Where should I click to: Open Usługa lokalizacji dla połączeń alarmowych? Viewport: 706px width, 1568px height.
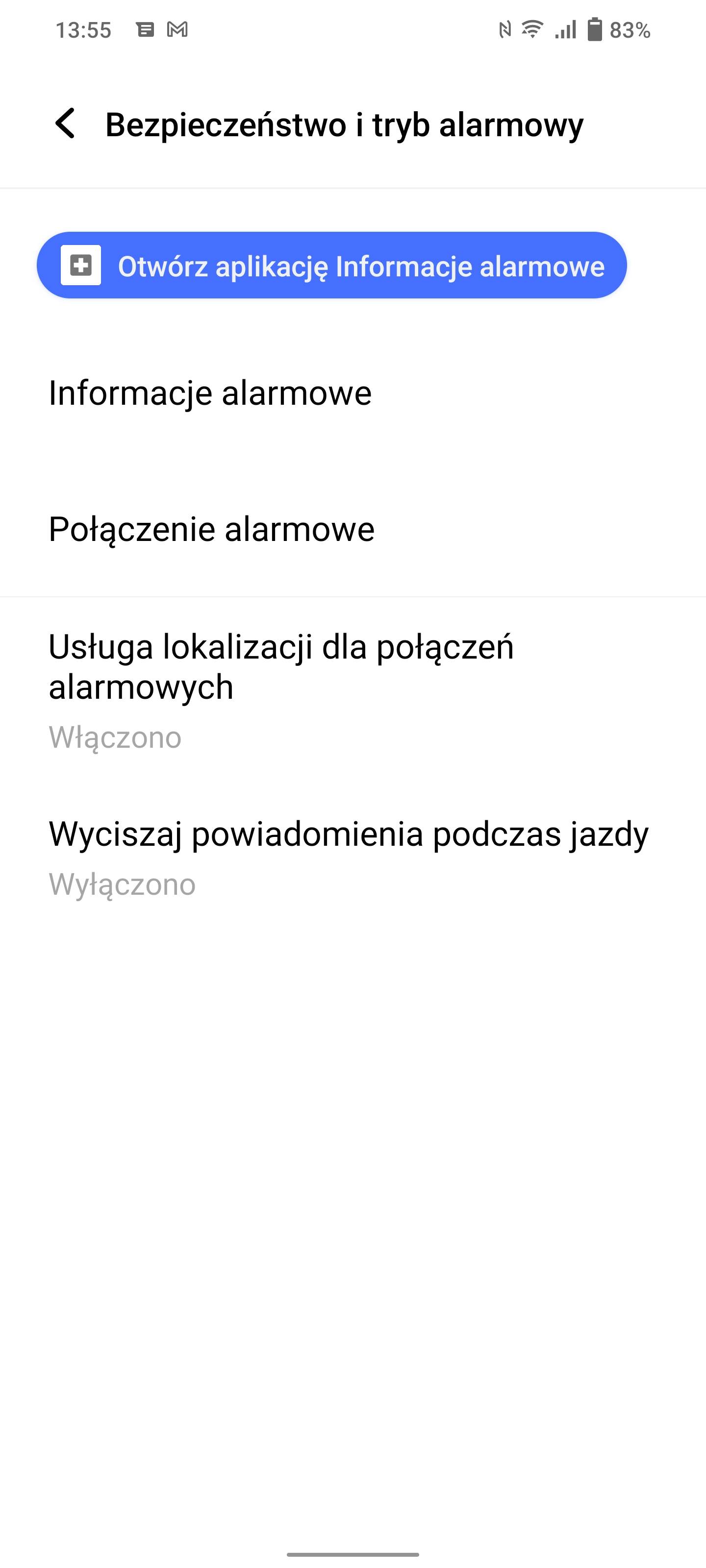point(353,690)
